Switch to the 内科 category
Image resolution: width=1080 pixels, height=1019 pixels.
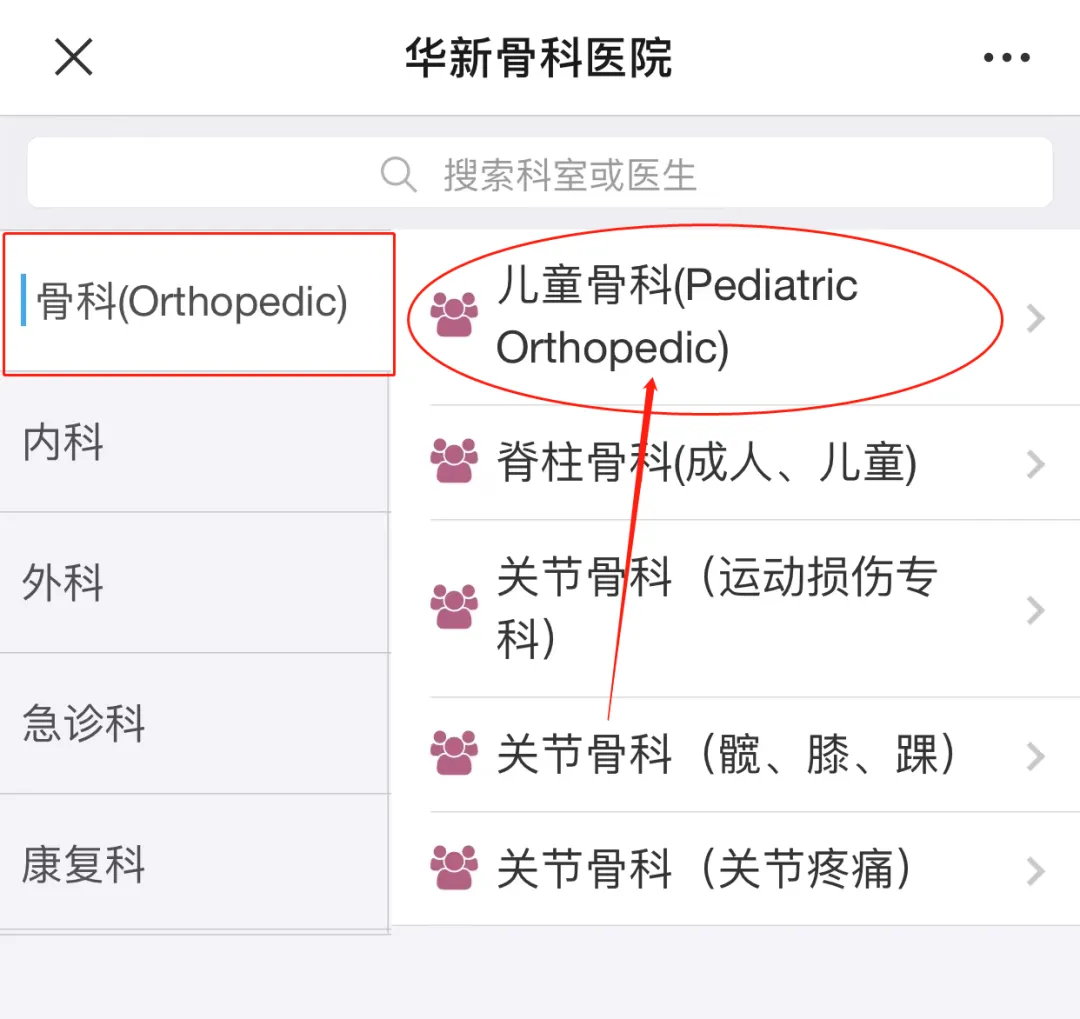click(x=195, y=443)
